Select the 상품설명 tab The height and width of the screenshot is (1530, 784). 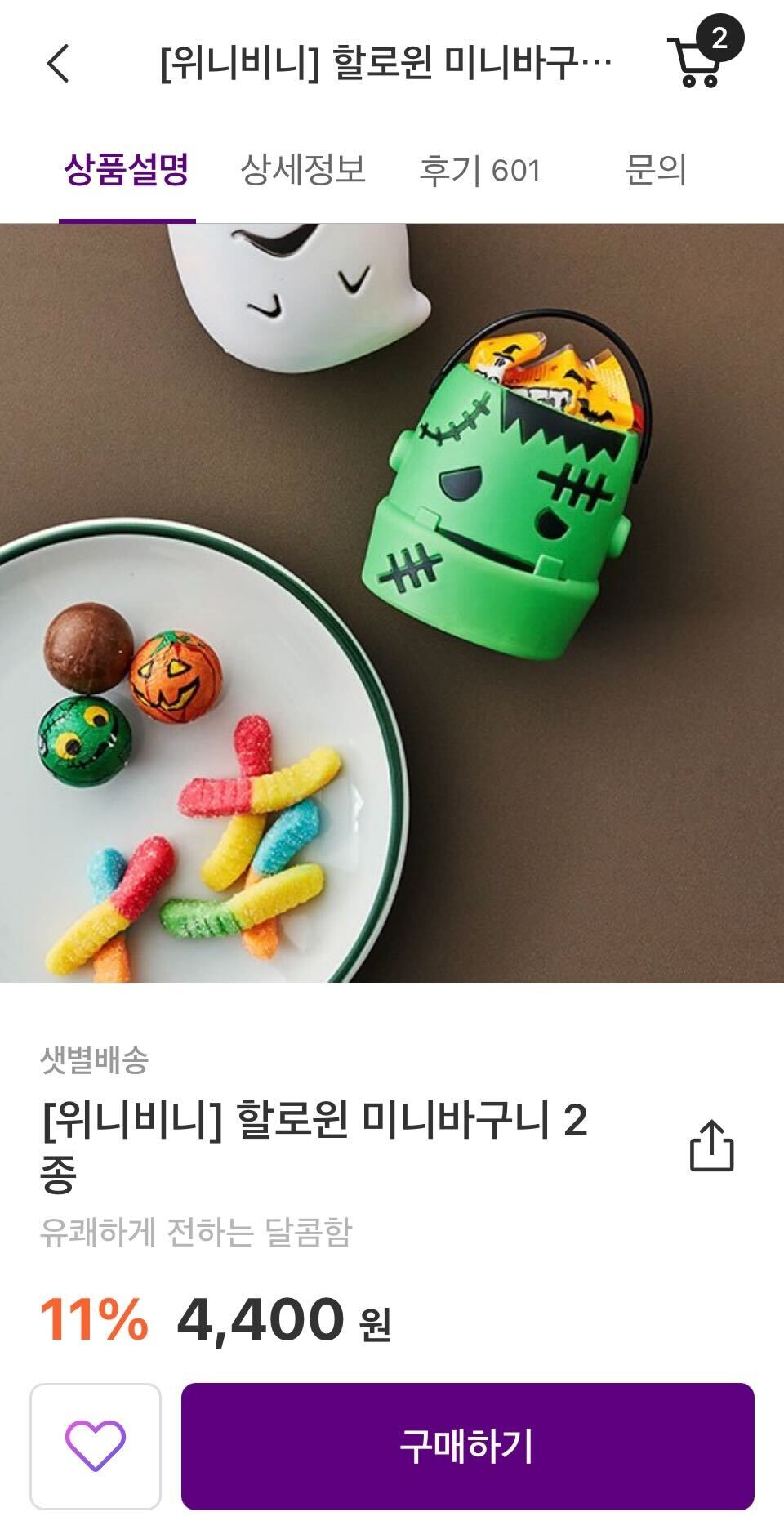pyautogui.click(x=127, y=171)
